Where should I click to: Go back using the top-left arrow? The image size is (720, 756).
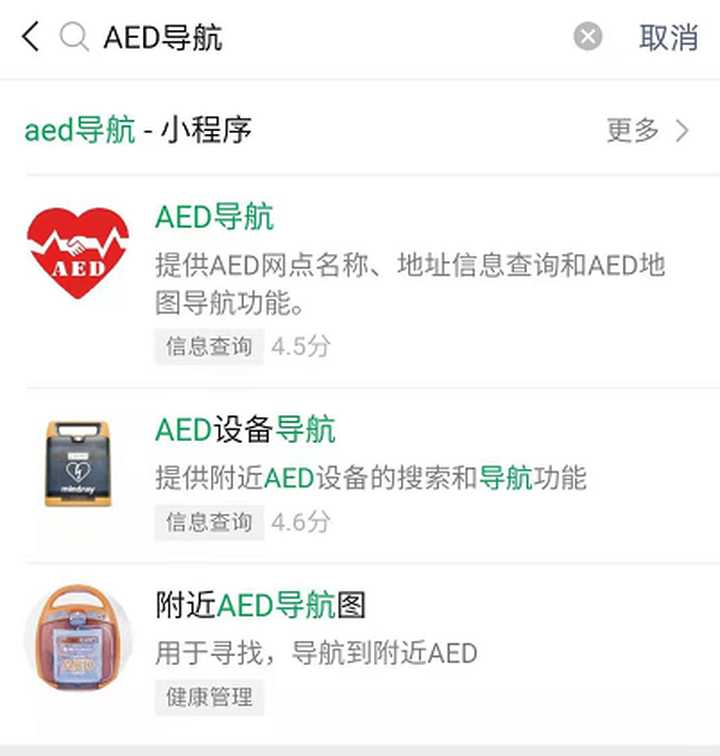point(31,38)
